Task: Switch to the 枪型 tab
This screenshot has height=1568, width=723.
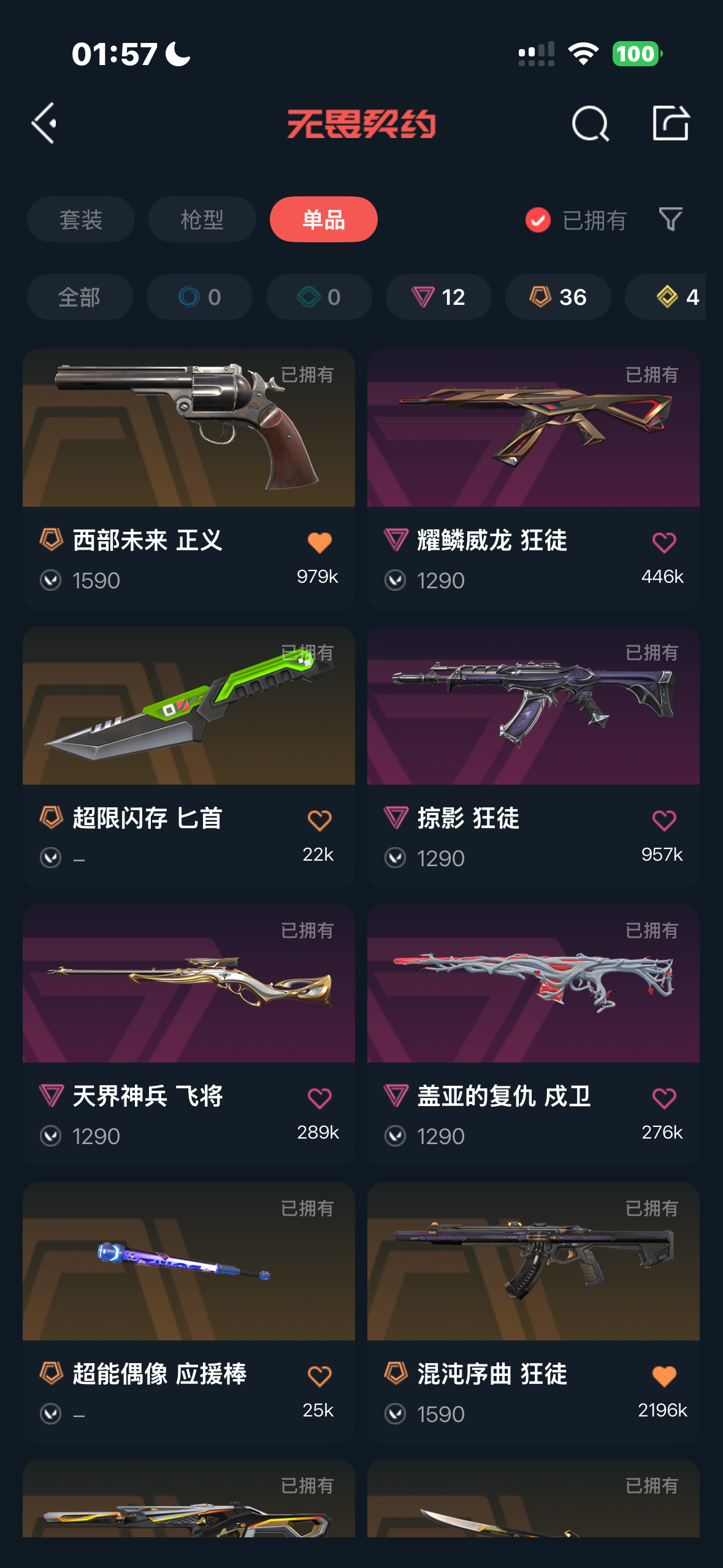Action: click(202, 220)
